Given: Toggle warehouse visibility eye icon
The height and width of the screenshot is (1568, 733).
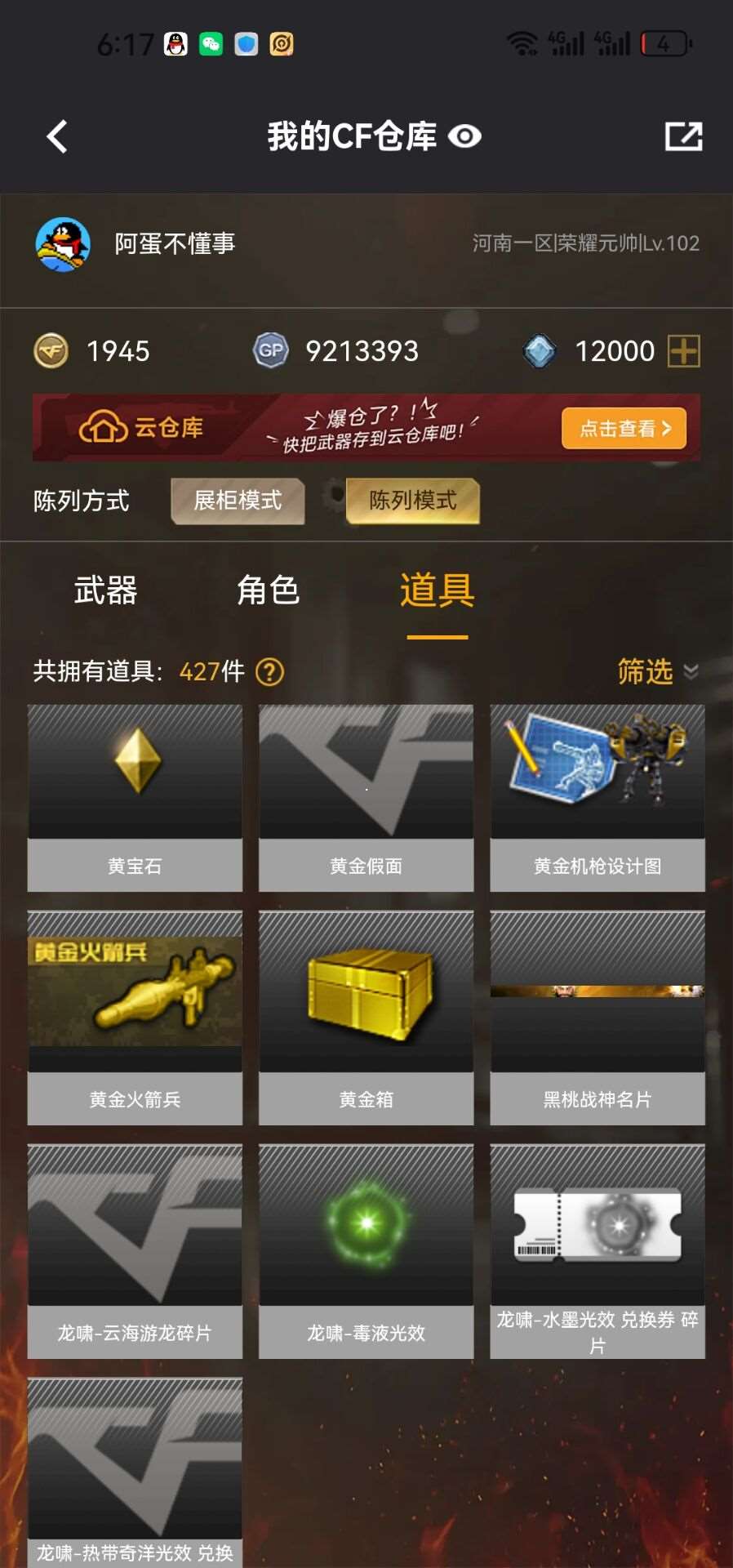Looking at the screenshot, I should (x=464, y=136).
